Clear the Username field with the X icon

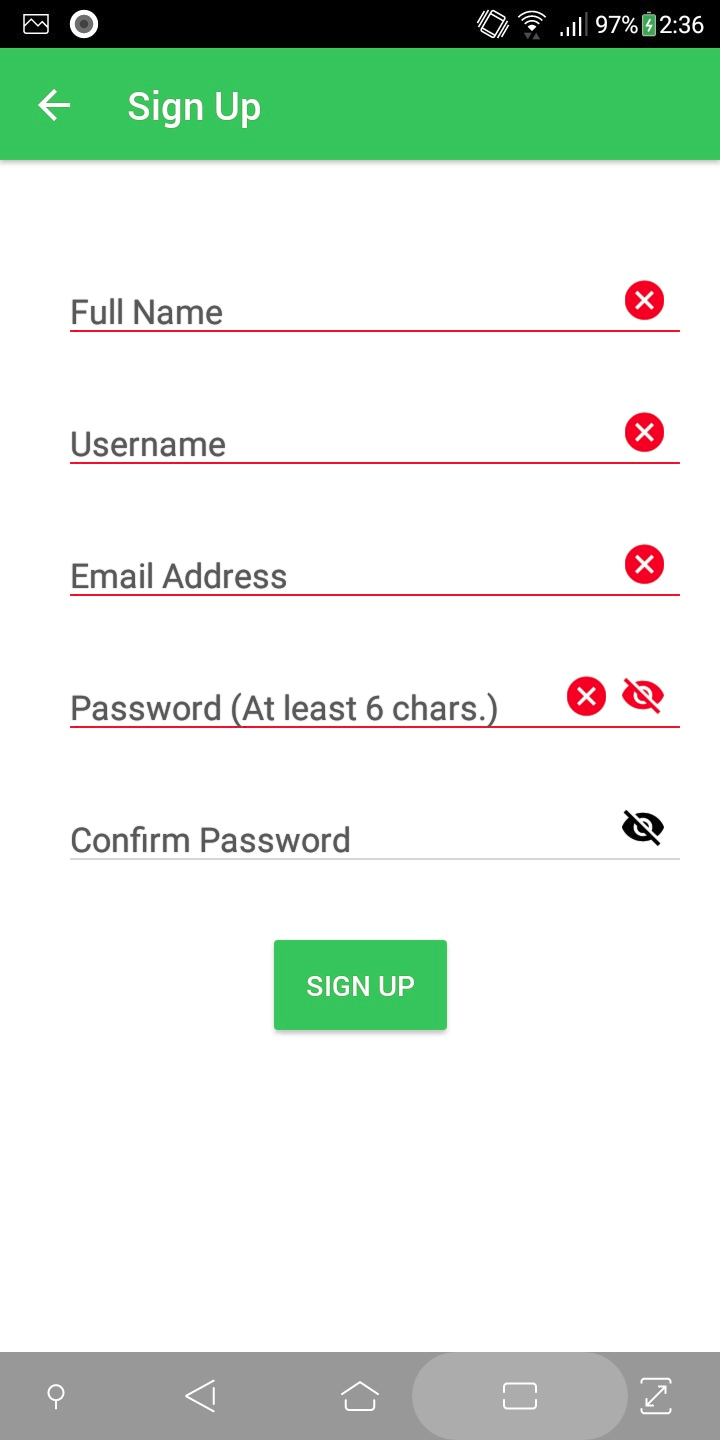click(645, 432)
